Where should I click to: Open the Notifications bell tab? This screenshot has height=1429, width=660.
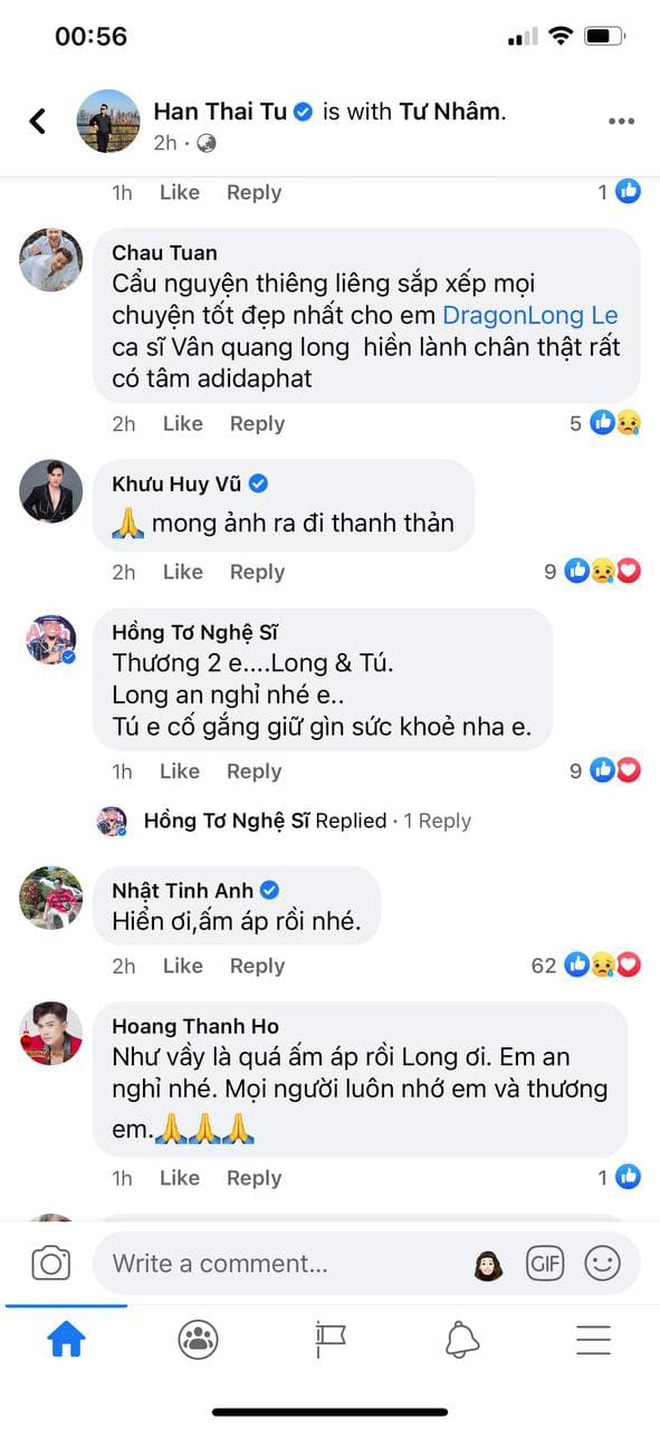(461, 1340)
